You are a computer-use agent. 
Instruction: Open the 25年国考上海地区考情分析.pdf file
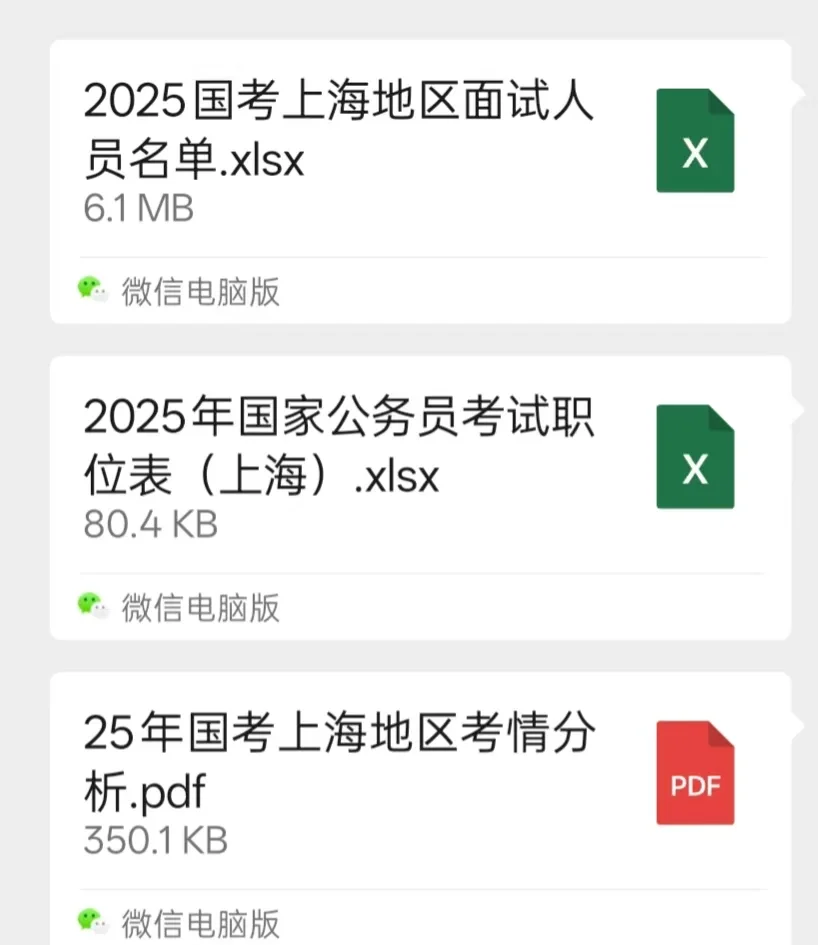click(340, 765)
